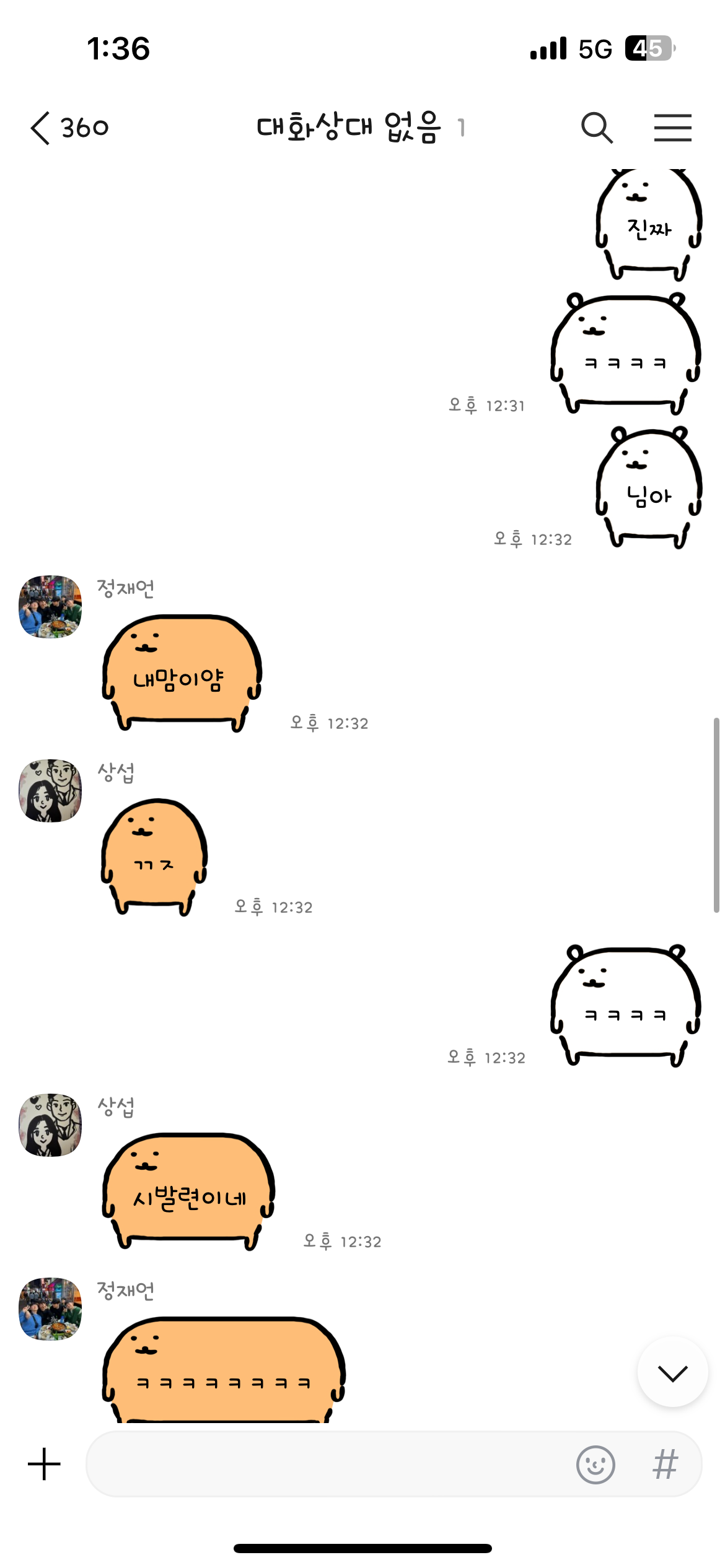Focus the message input field
Screen dimensions: 725x1568
[x=328, y=1464]
